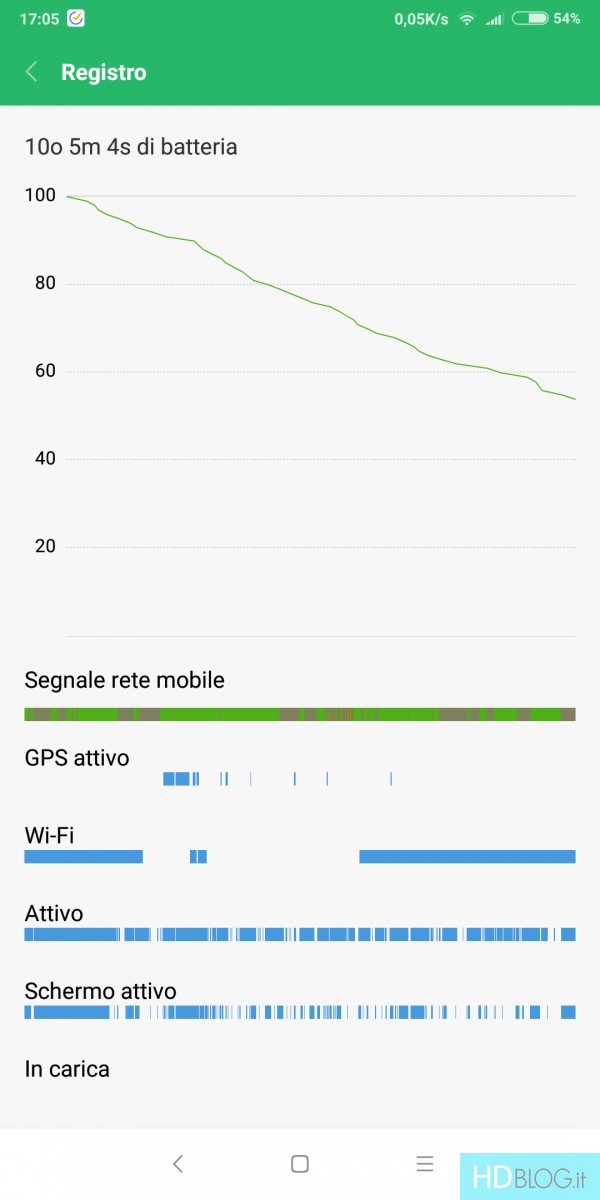Go back from the Registro screen

[x=32, y=72]
